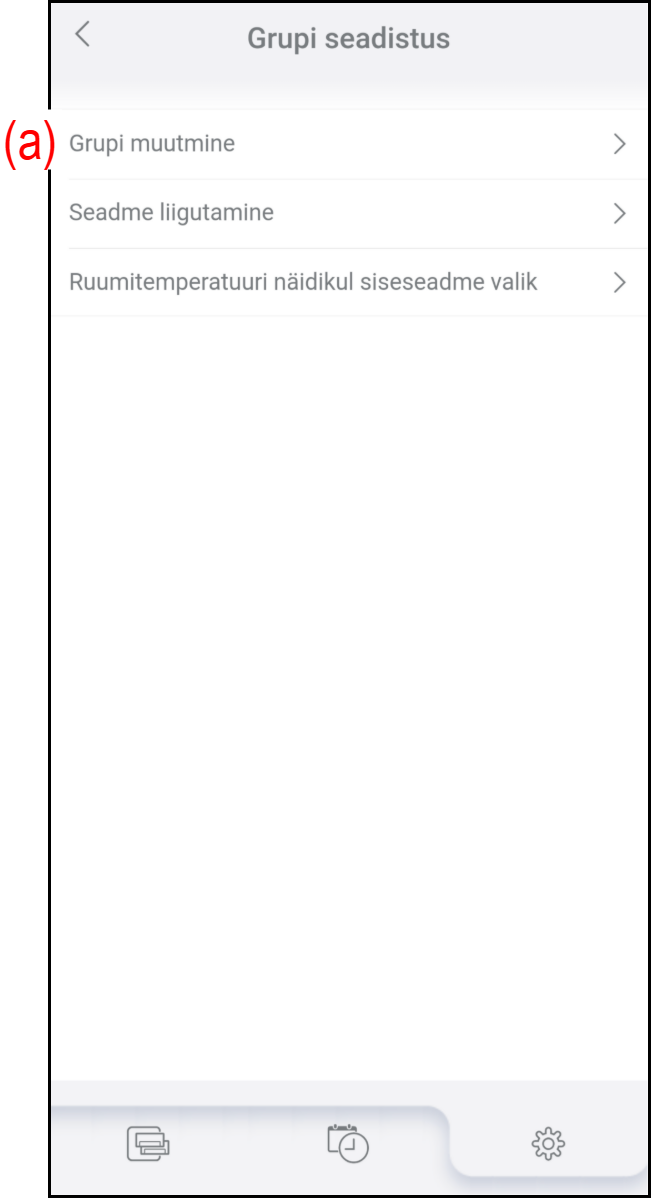Switch to the devices tab

148,1143
